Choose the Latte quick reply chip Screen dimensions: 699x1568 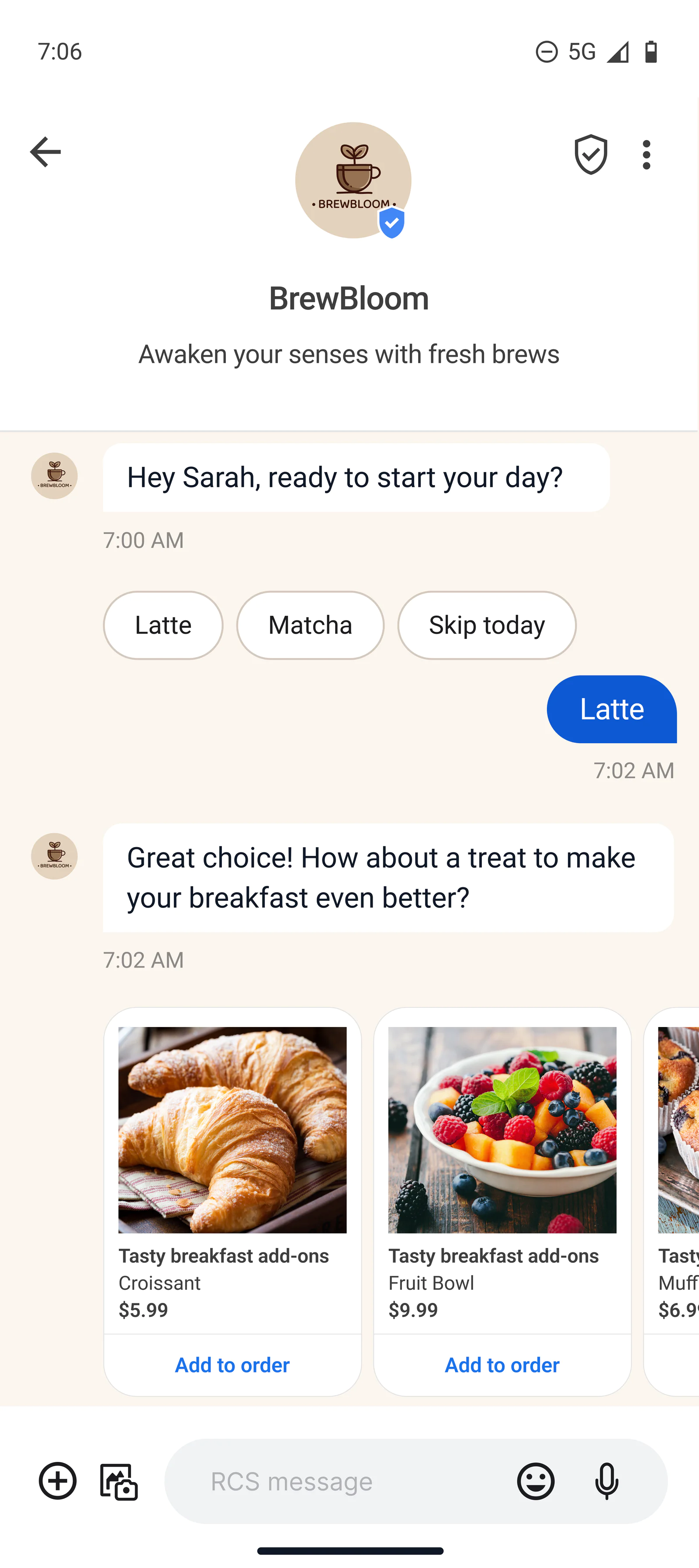click(x=163, y=625)
